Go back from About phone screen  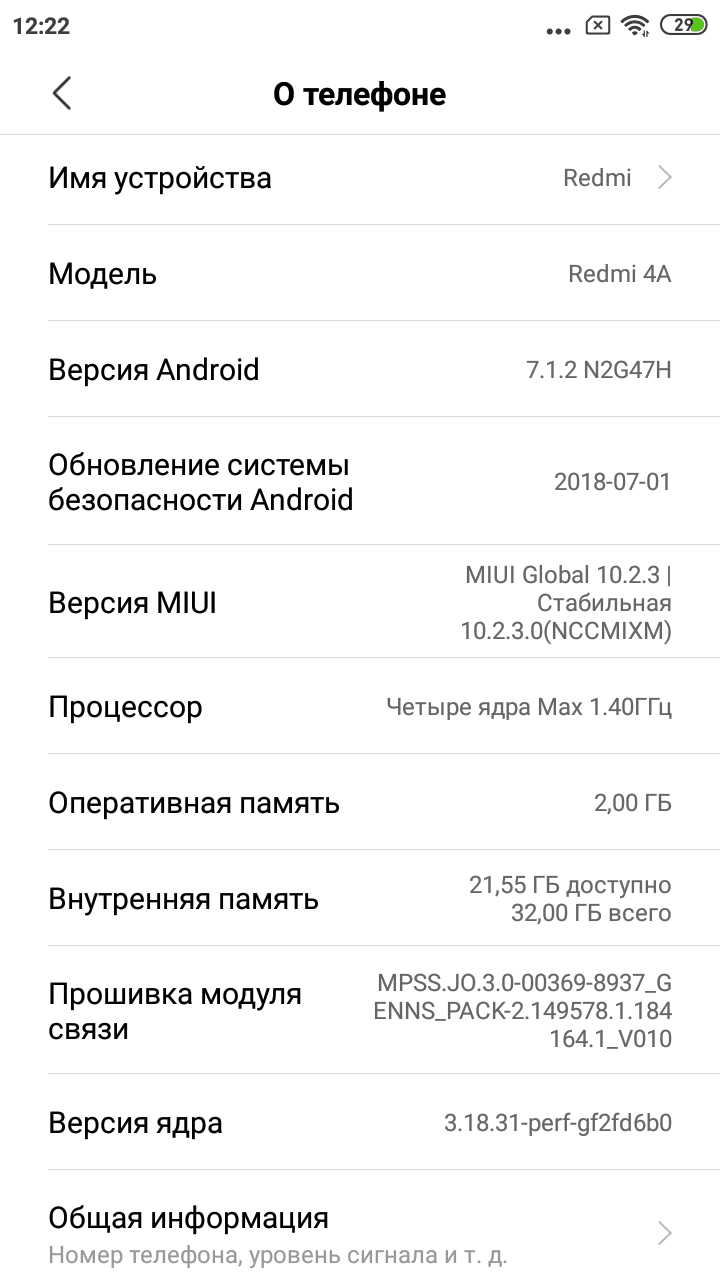pyautogui.click(x=62, y=94)
